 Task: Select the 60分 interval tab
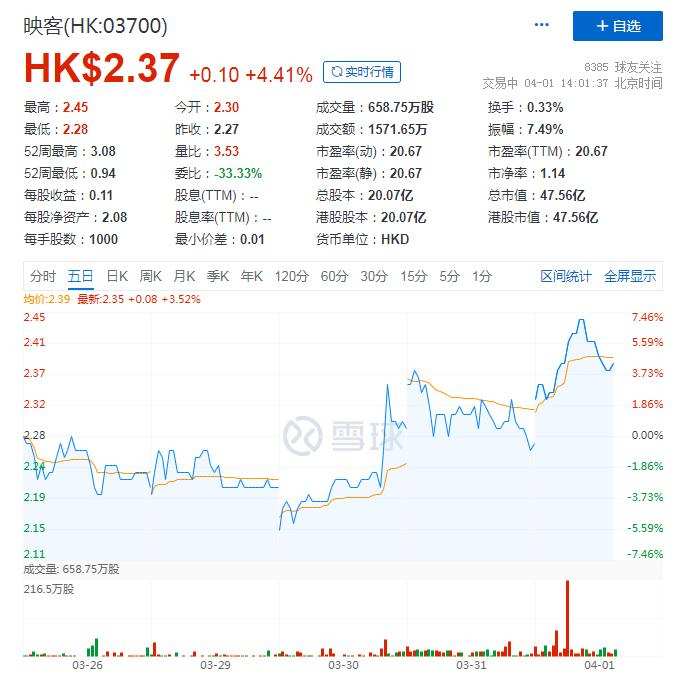click(x=334, y=276)
